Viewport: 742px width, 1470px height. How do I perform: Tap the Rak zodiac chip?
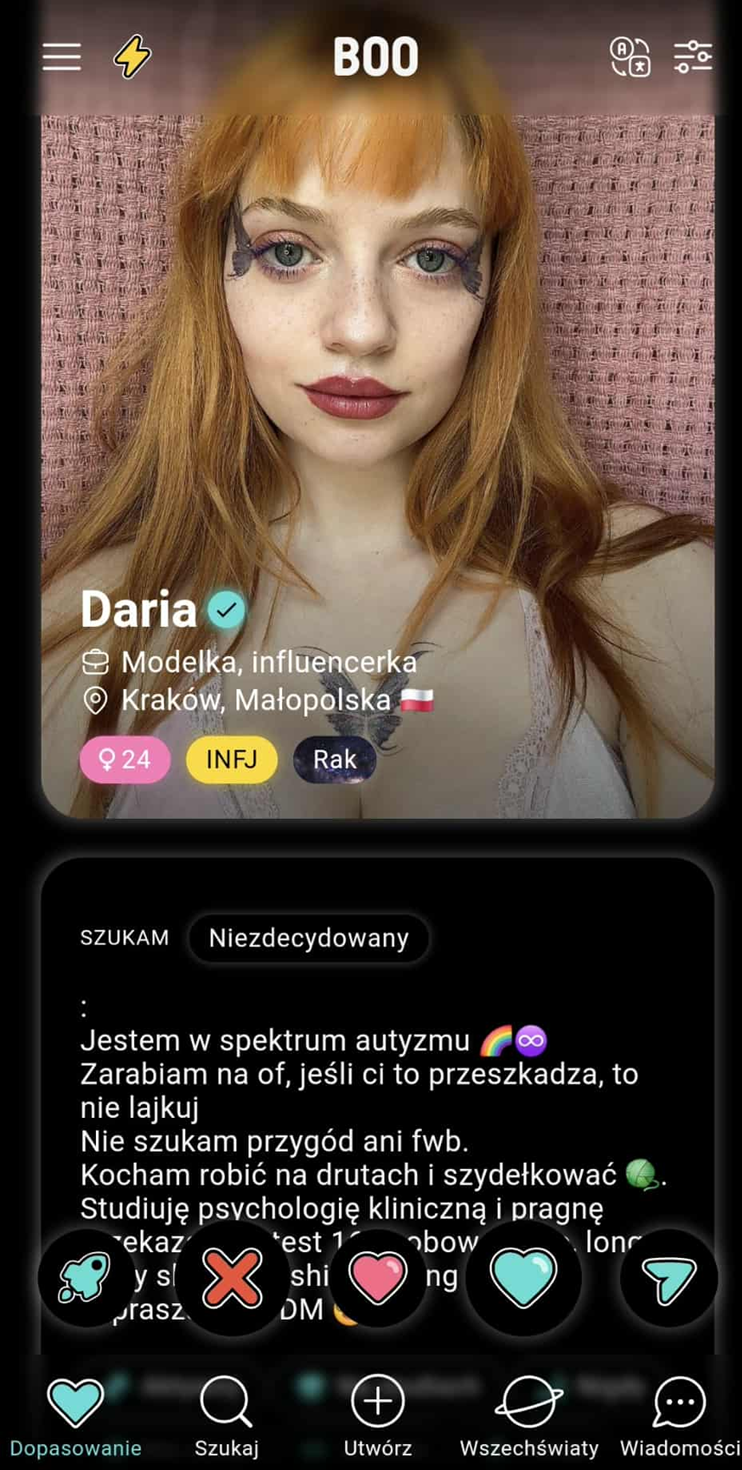pyautogui.click(x=334, y=760)
